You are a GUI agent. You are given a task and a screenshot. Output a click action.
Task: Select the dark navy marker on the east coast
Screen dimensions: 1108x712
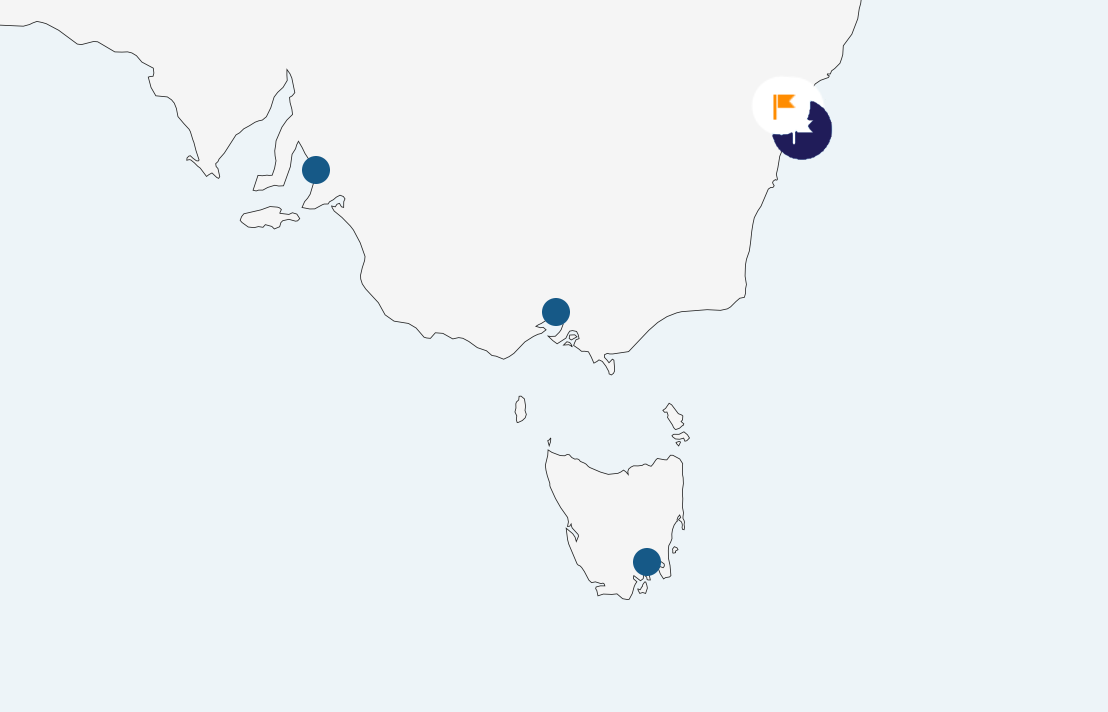point(812,140)
